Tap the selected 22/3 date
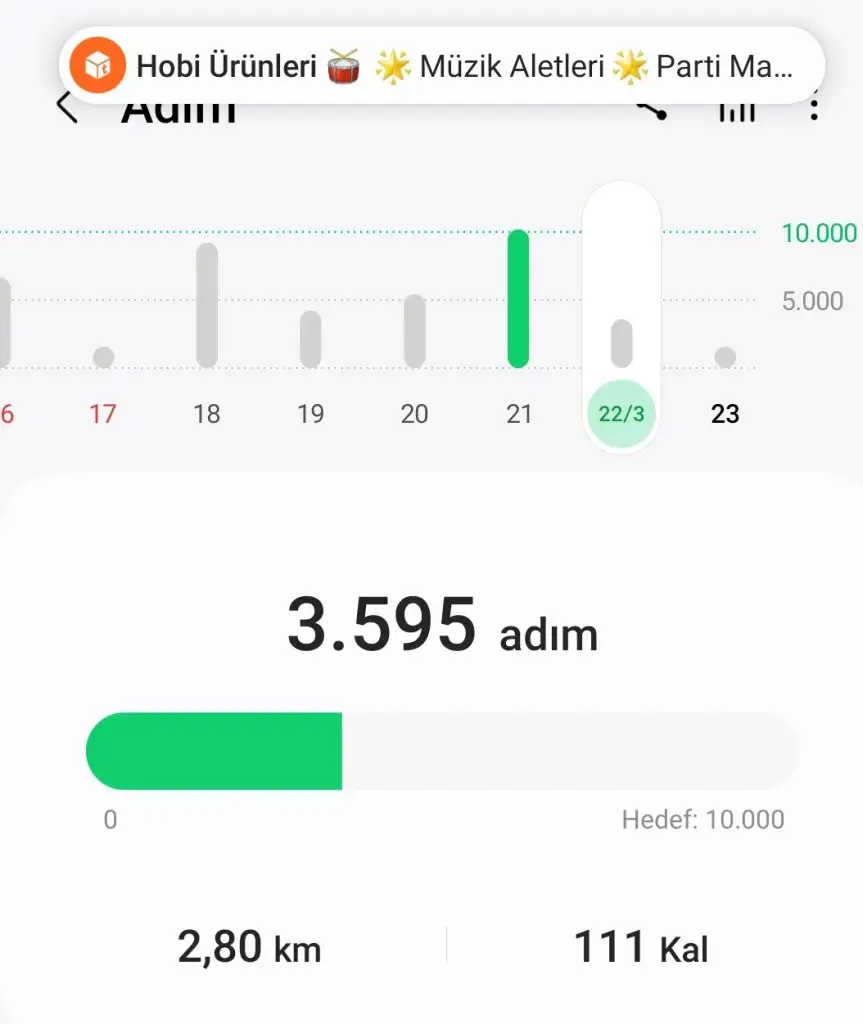This screenshot has width=863, height=1024. pos(621,413)
